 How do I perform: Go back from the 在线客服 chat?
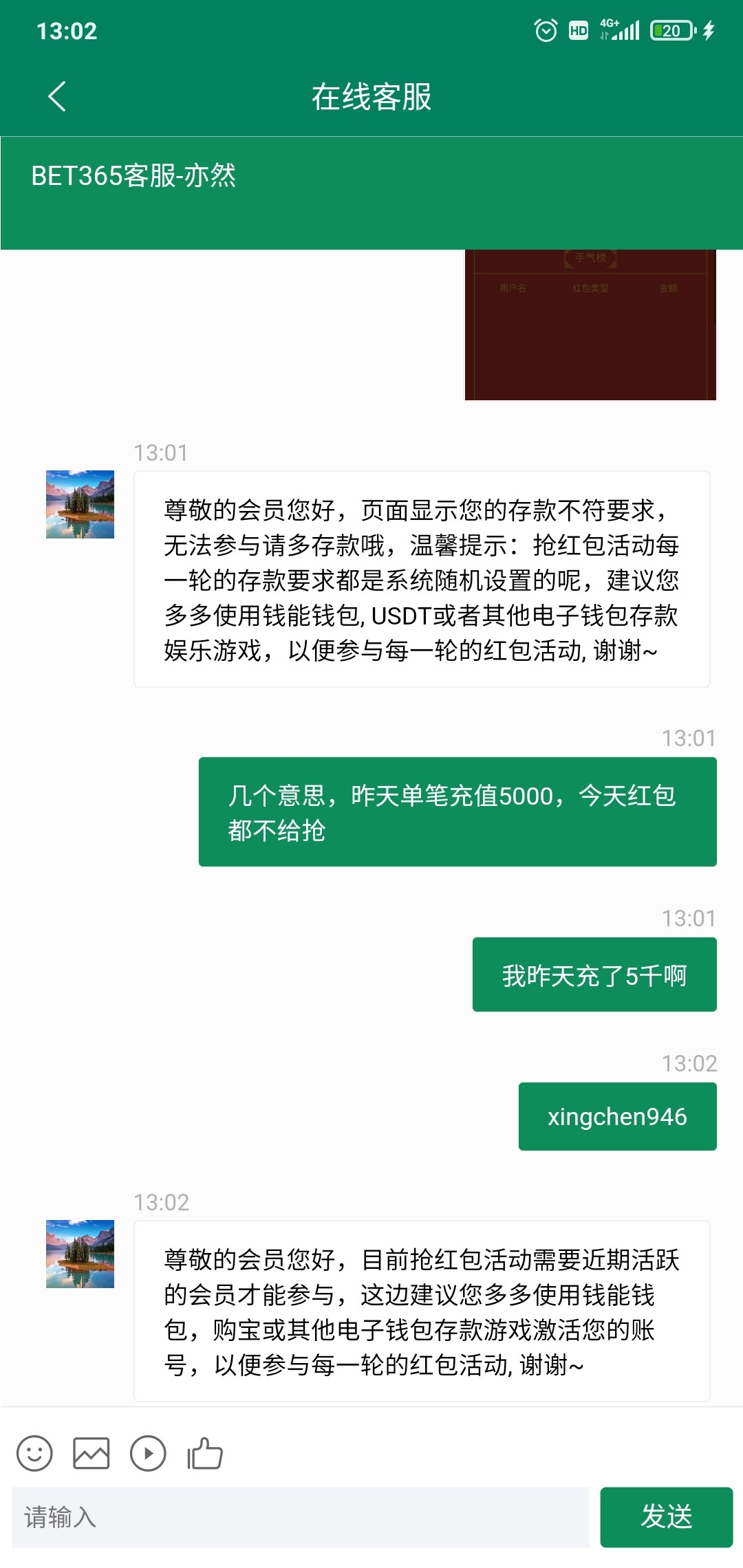[x=57, y=96]
